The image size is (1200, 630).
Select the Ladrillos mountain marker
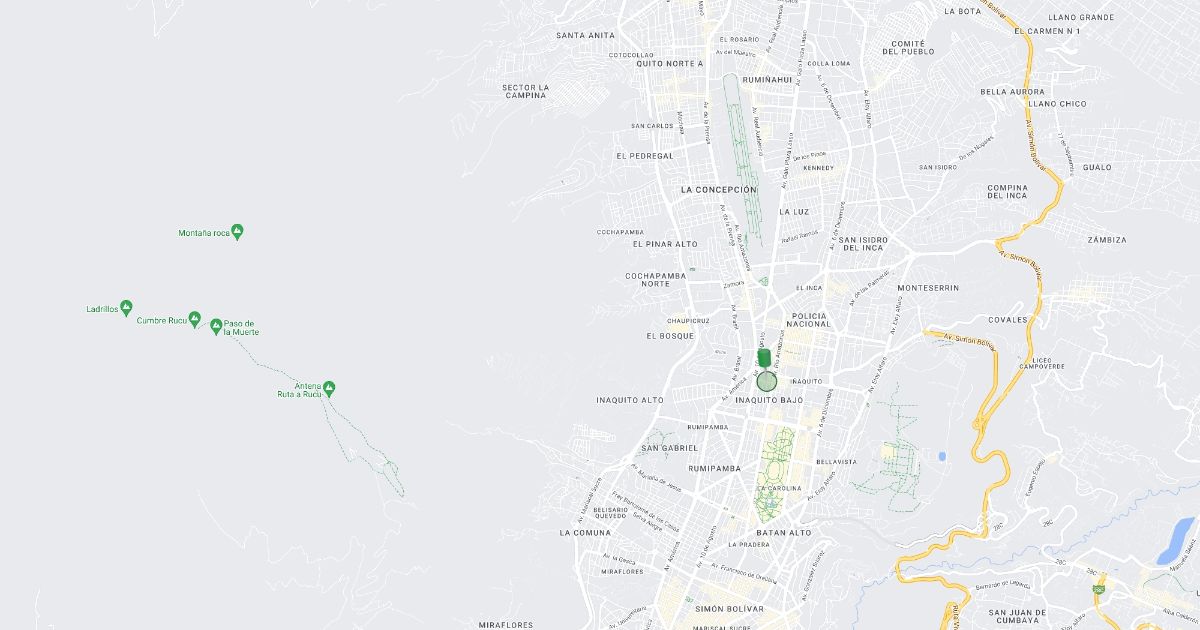click(126, 308)
